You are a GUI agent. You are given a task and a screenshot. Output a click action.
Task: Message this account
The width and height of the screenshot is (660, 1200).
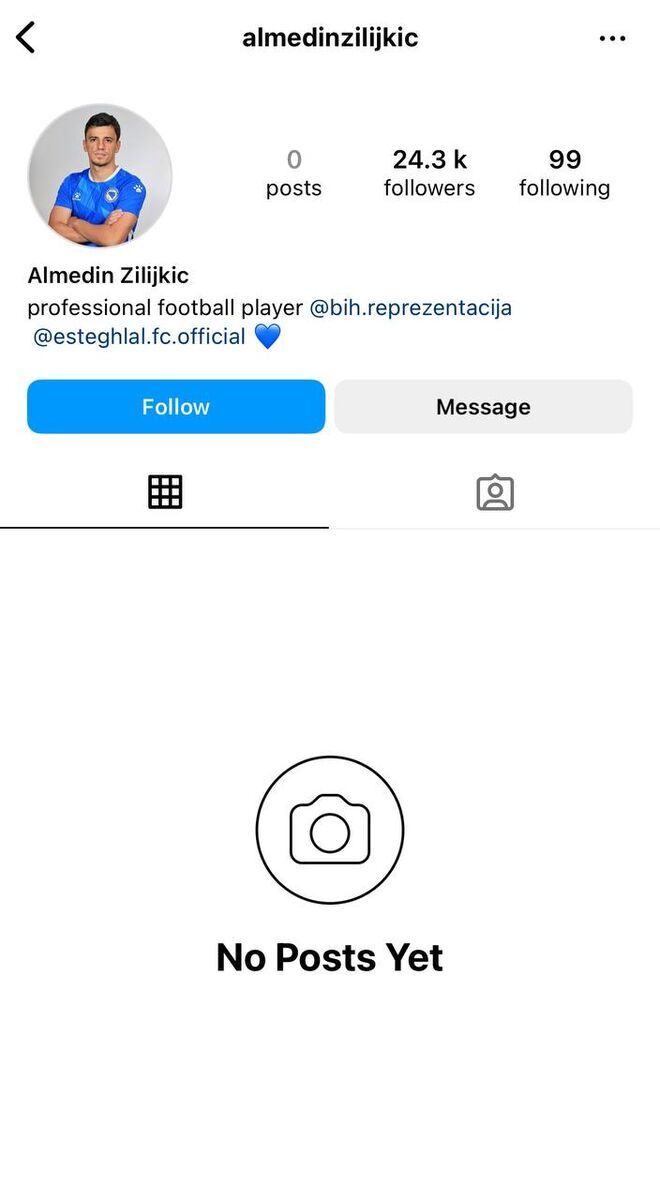[x=483, y=407]
